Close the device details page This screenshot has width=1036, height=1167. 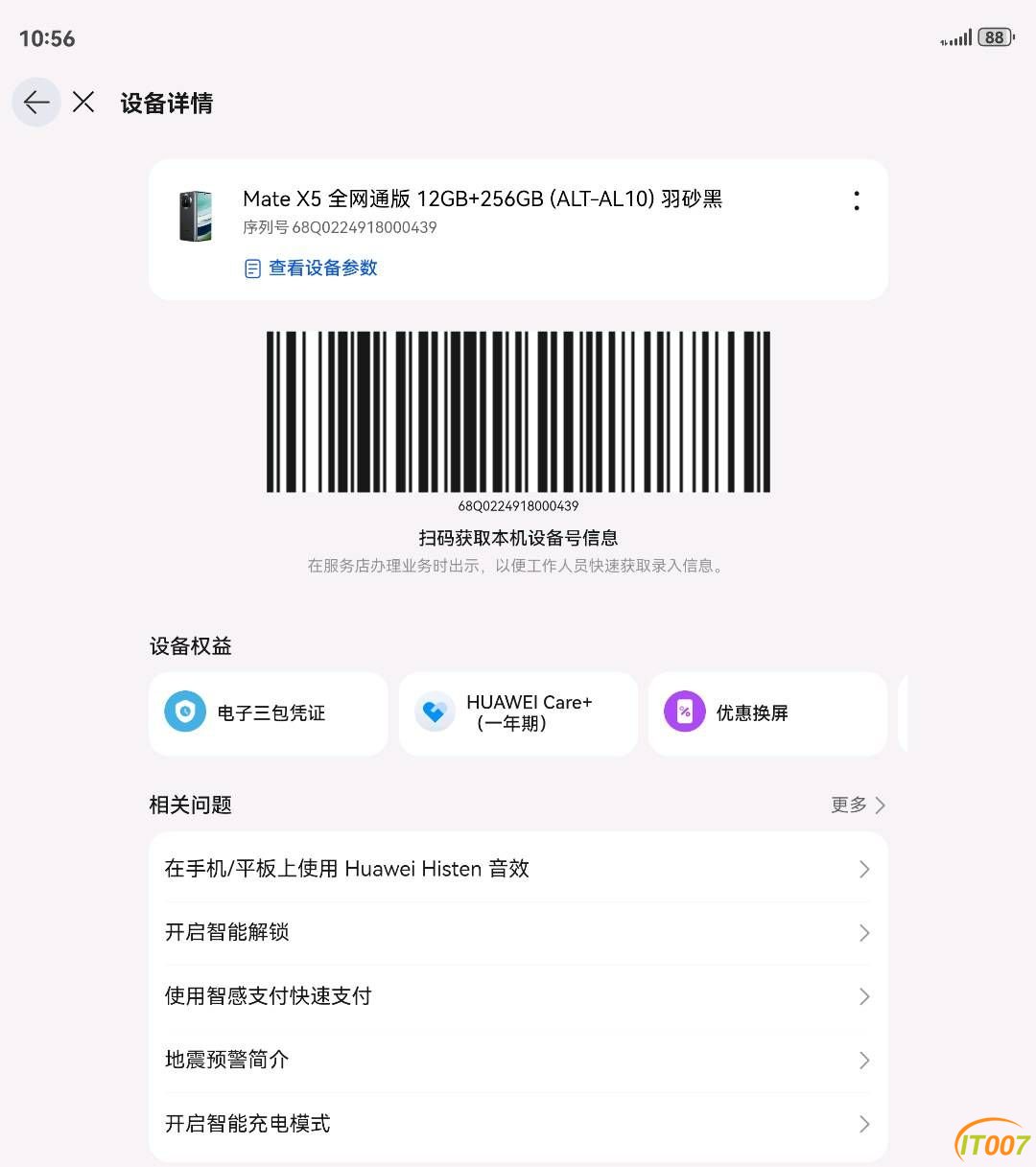83,103
